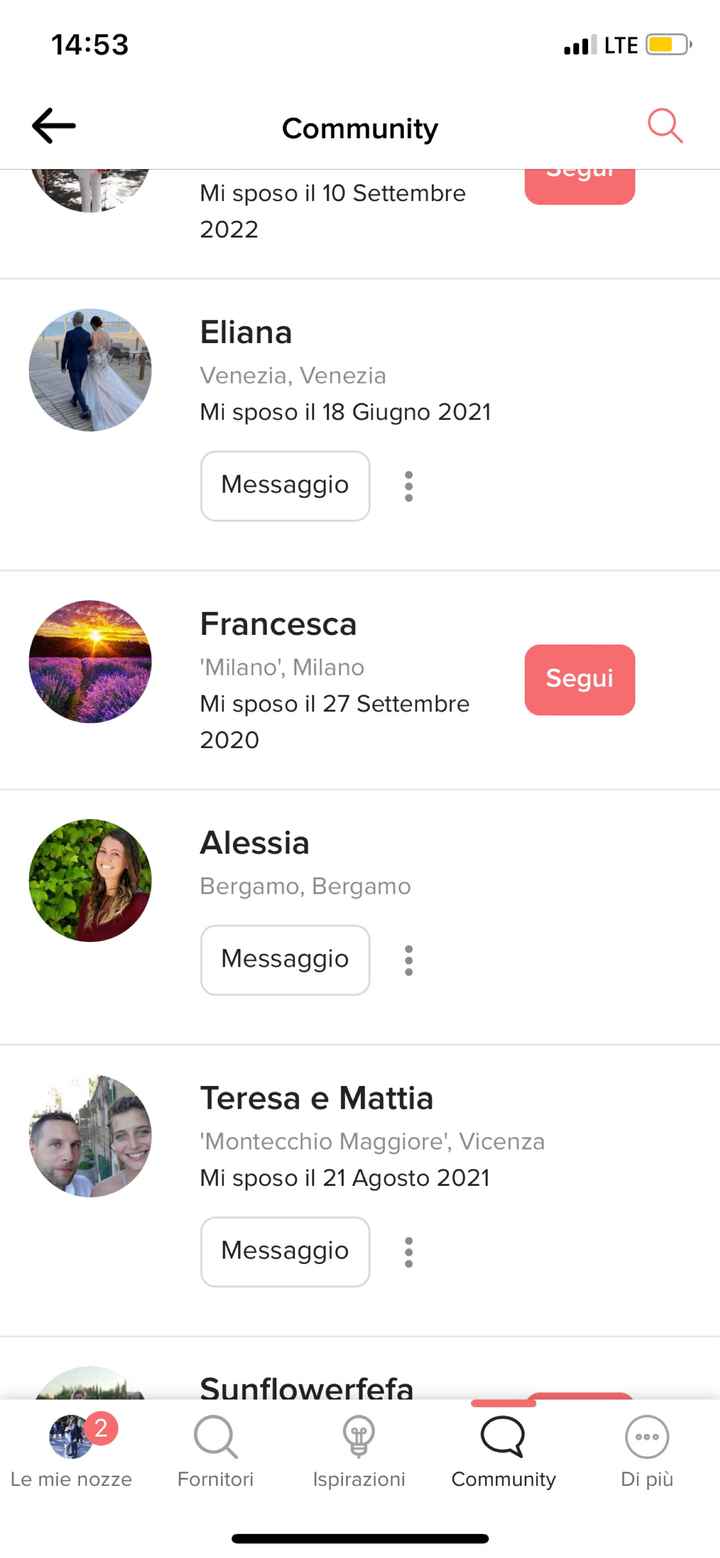Open the search icon in the header

664,126
